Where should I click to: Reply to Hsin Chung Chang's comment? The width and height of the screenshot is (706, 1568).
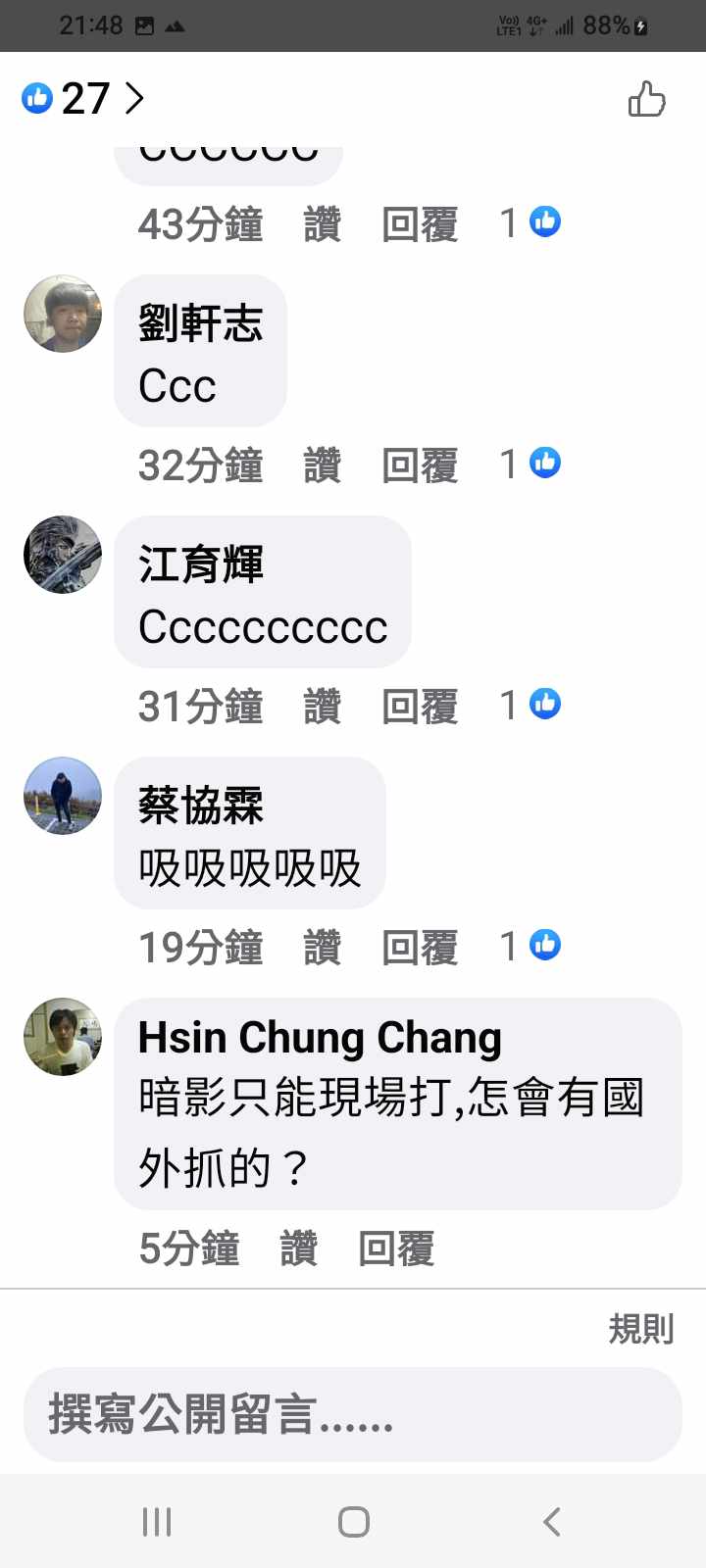pyautogui.click(x=396, y=1249)
